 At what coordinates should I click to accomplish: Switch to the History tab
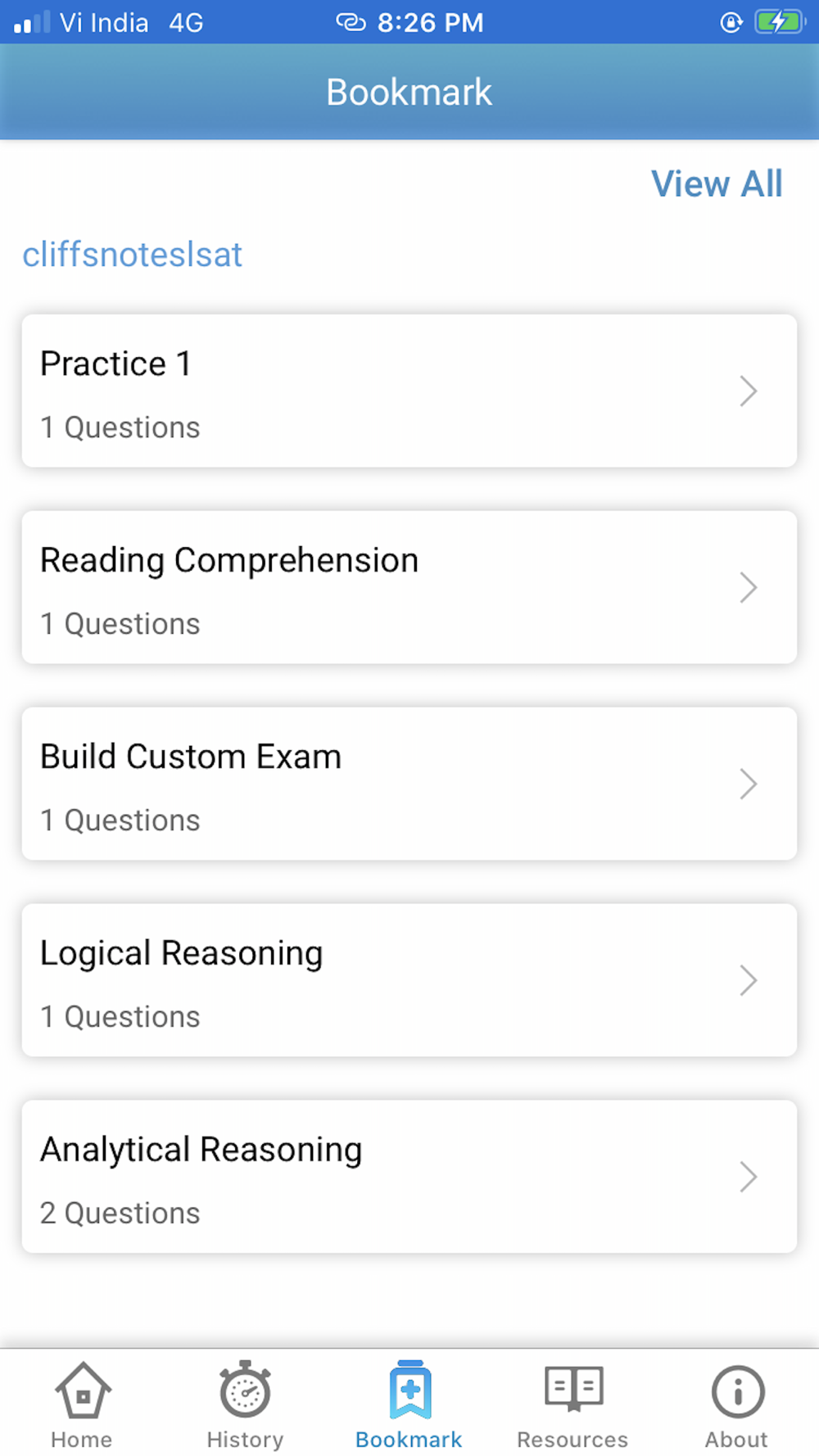(x=245, y=1404)
